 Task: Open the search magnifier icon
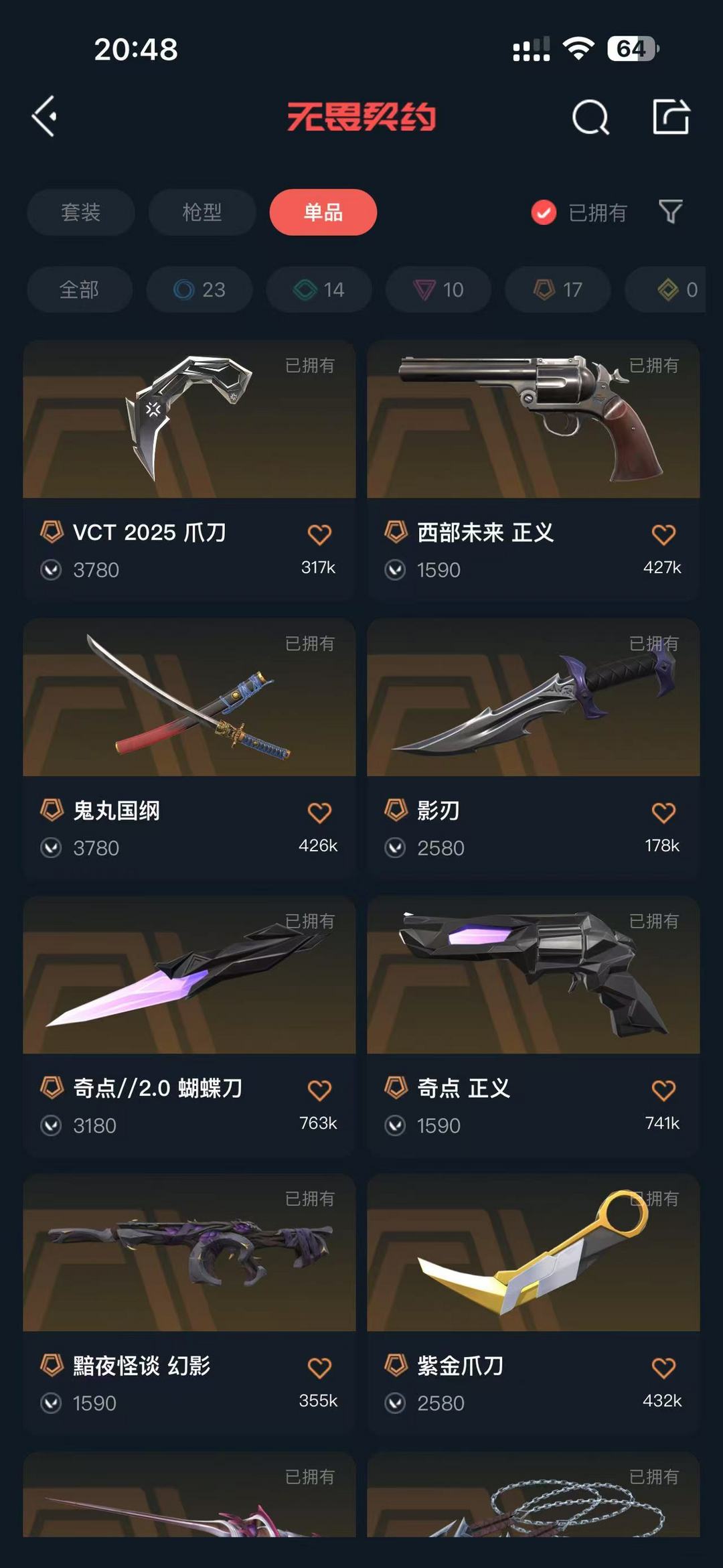coord(590,117)
